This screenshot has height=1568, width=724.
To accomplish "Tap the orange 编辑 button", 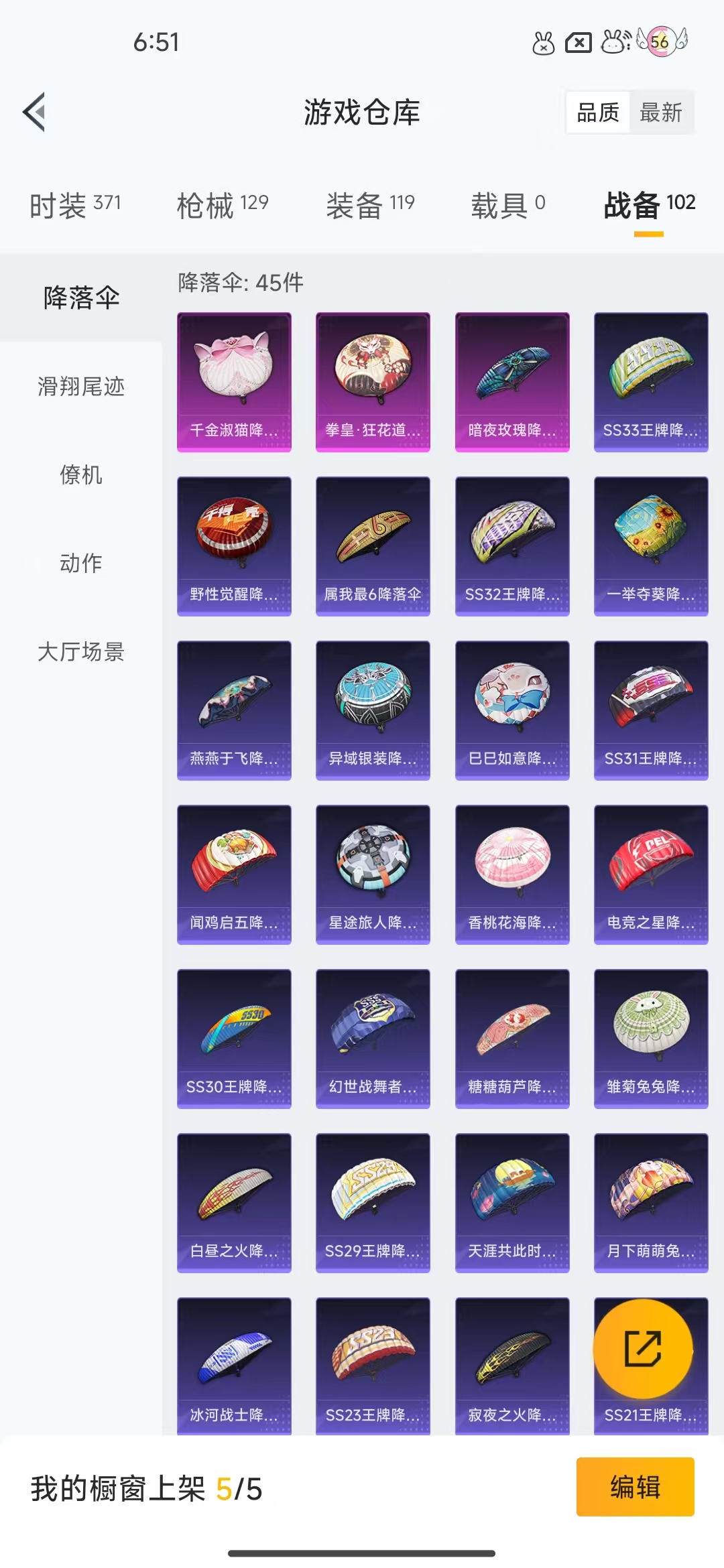I will tap(635, 1487).
